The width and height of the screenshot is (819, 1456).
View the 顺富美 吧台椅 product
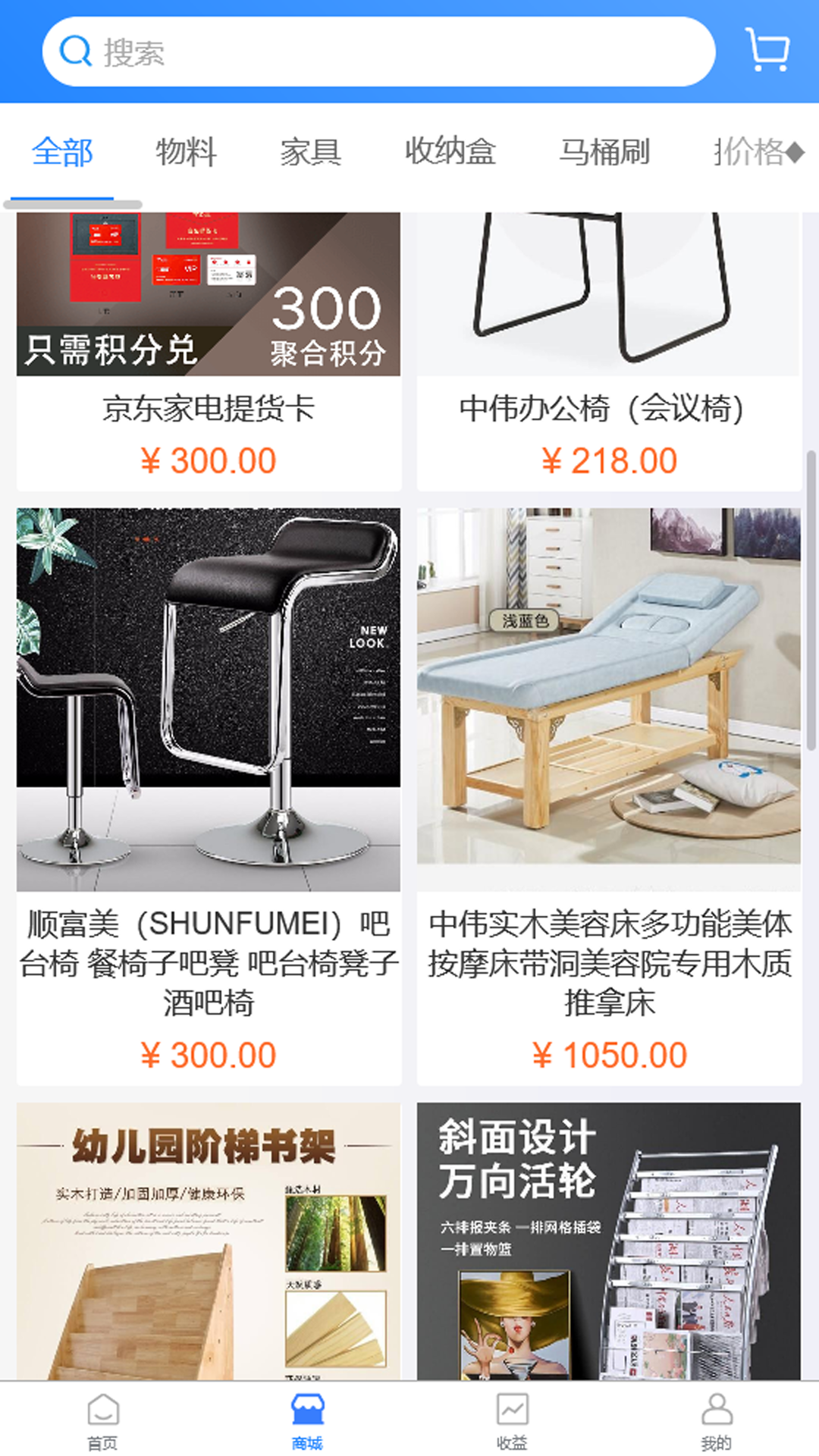click(x=209, y=796)
